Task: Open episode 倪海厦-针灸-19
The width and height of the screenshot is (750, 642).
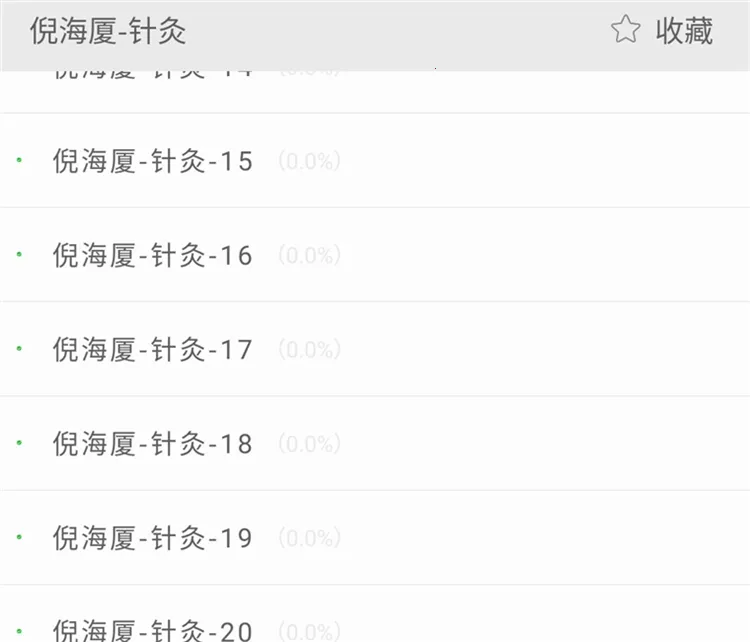Action: (x=153, y=538)
